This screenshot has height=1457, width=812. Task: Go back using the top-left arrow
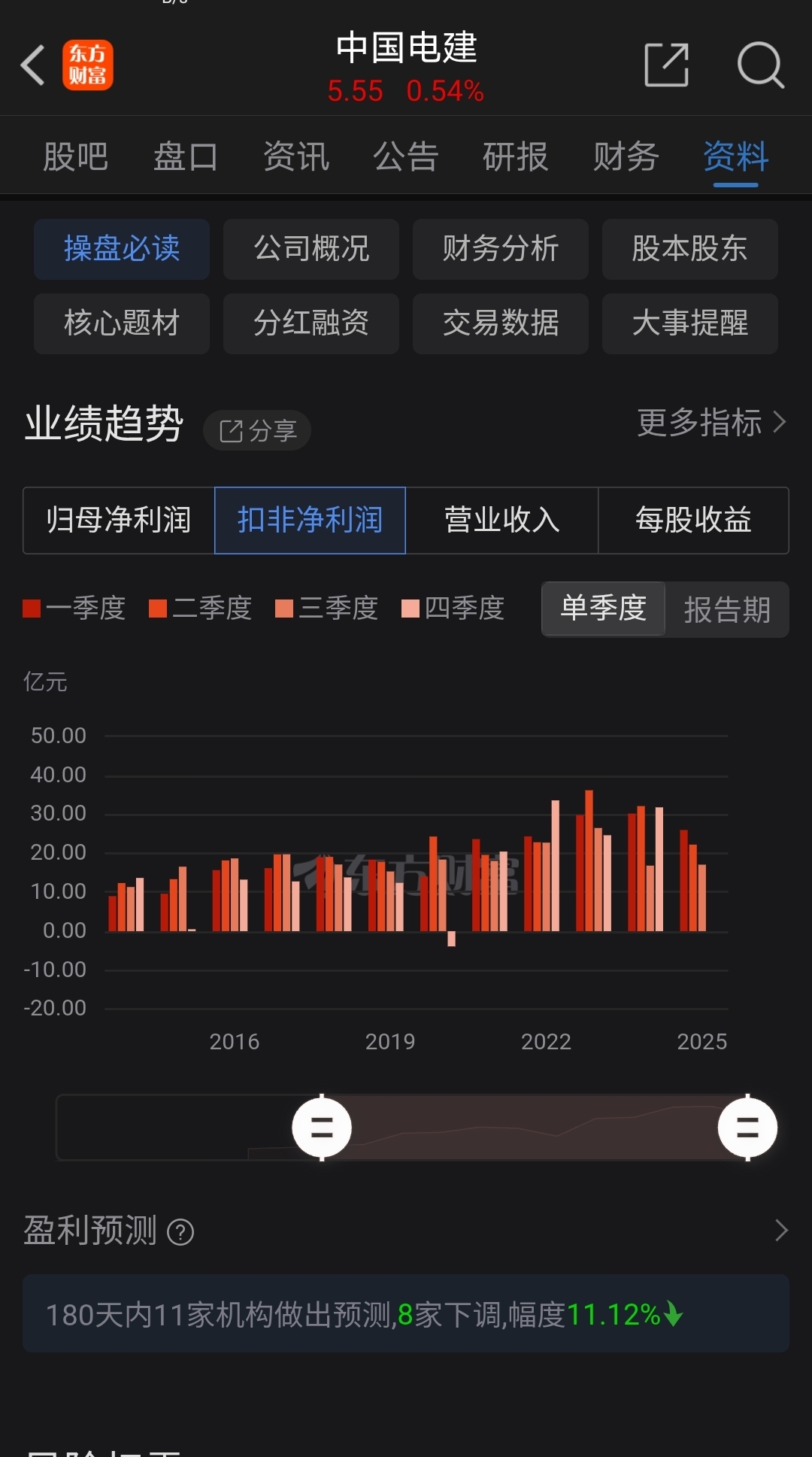(33, 65)
